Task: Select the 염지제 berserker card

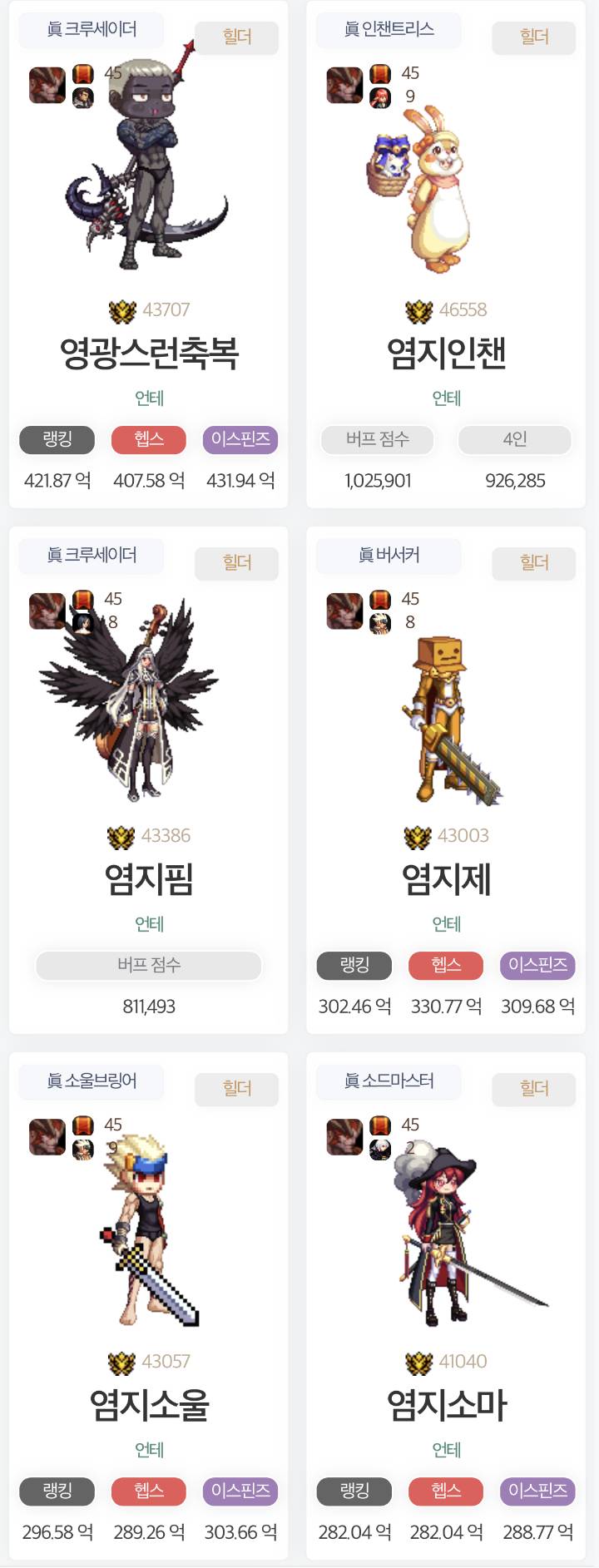Action: coord(447,878)
